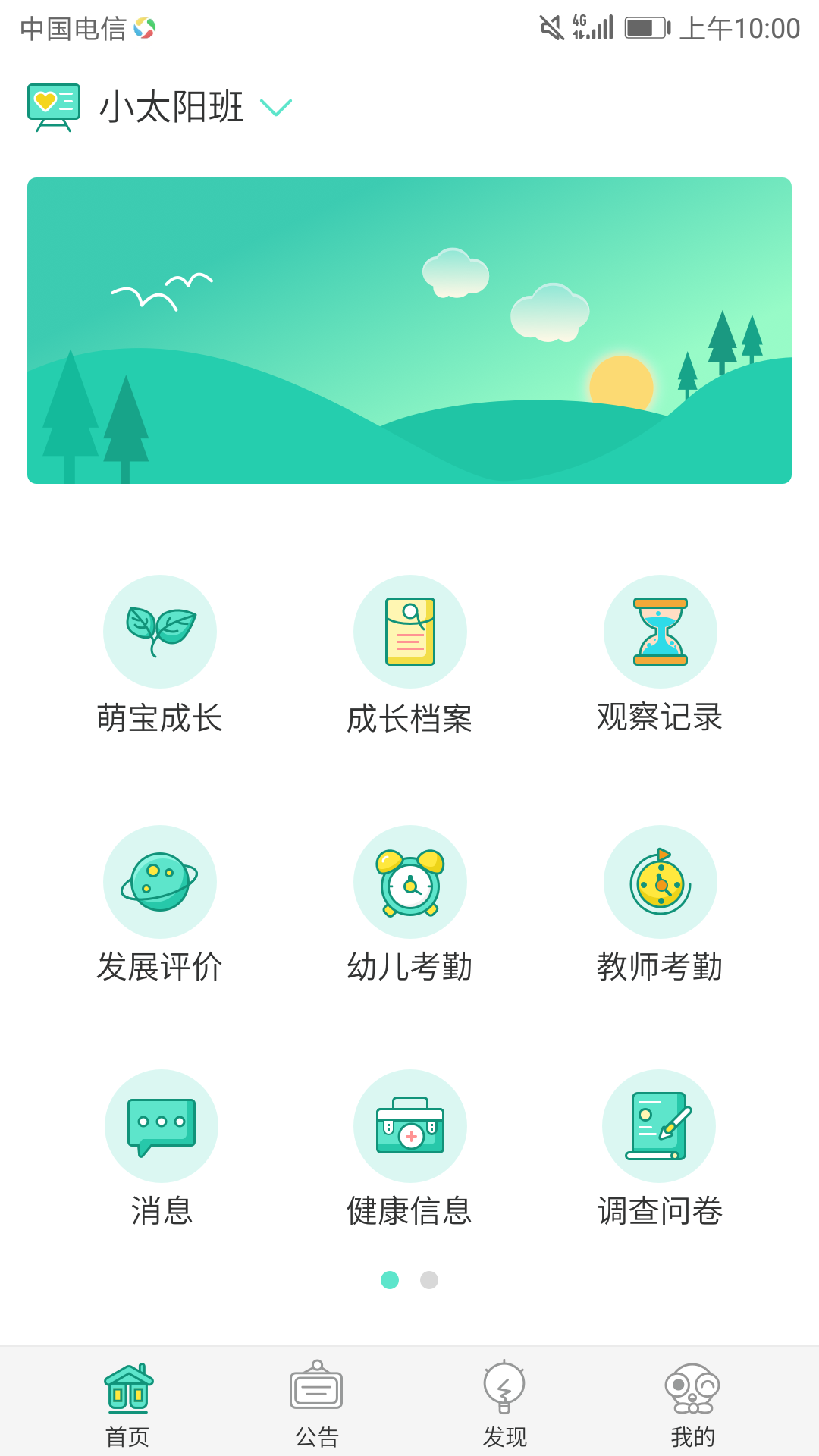
Task: Select the 健康信息 medical kit icon
Action: tap(409, 1126)
